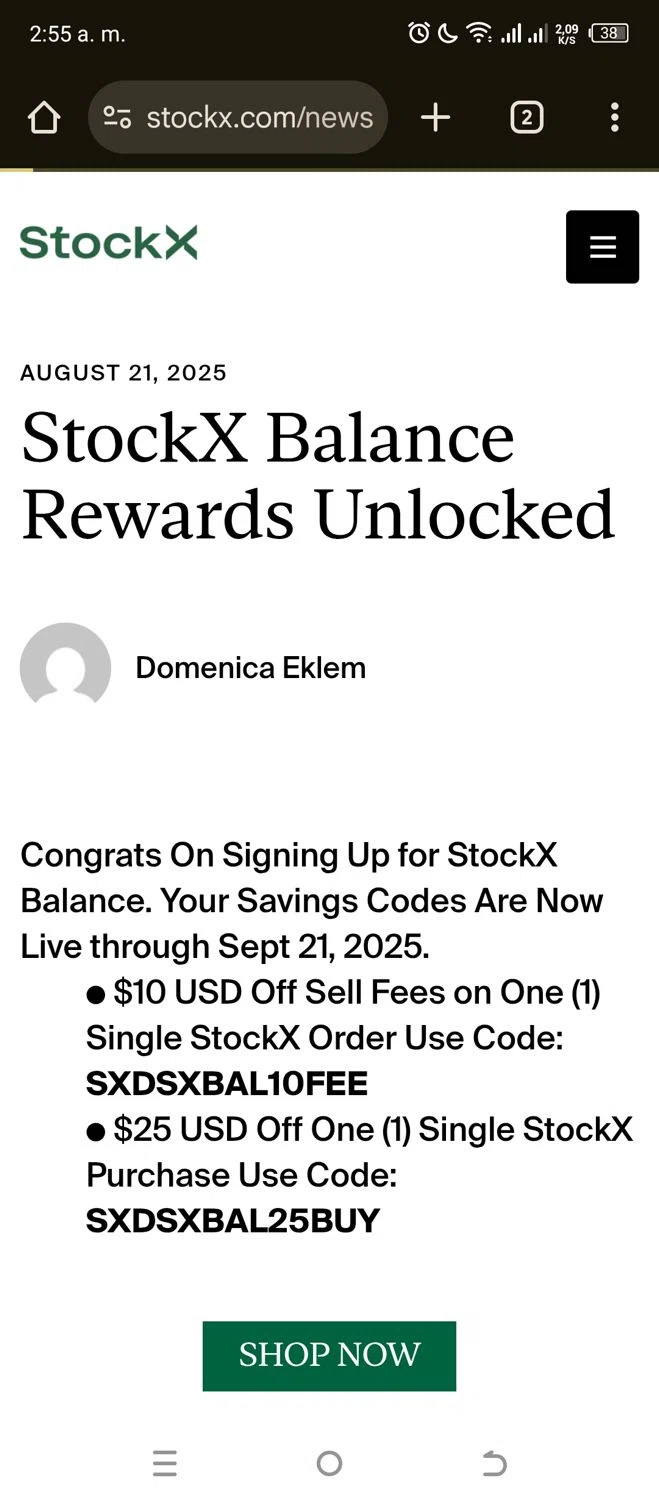This screenshot has height=1500, width=659.
Task: Show the open tabs switcher
Action: pos(527,118)
